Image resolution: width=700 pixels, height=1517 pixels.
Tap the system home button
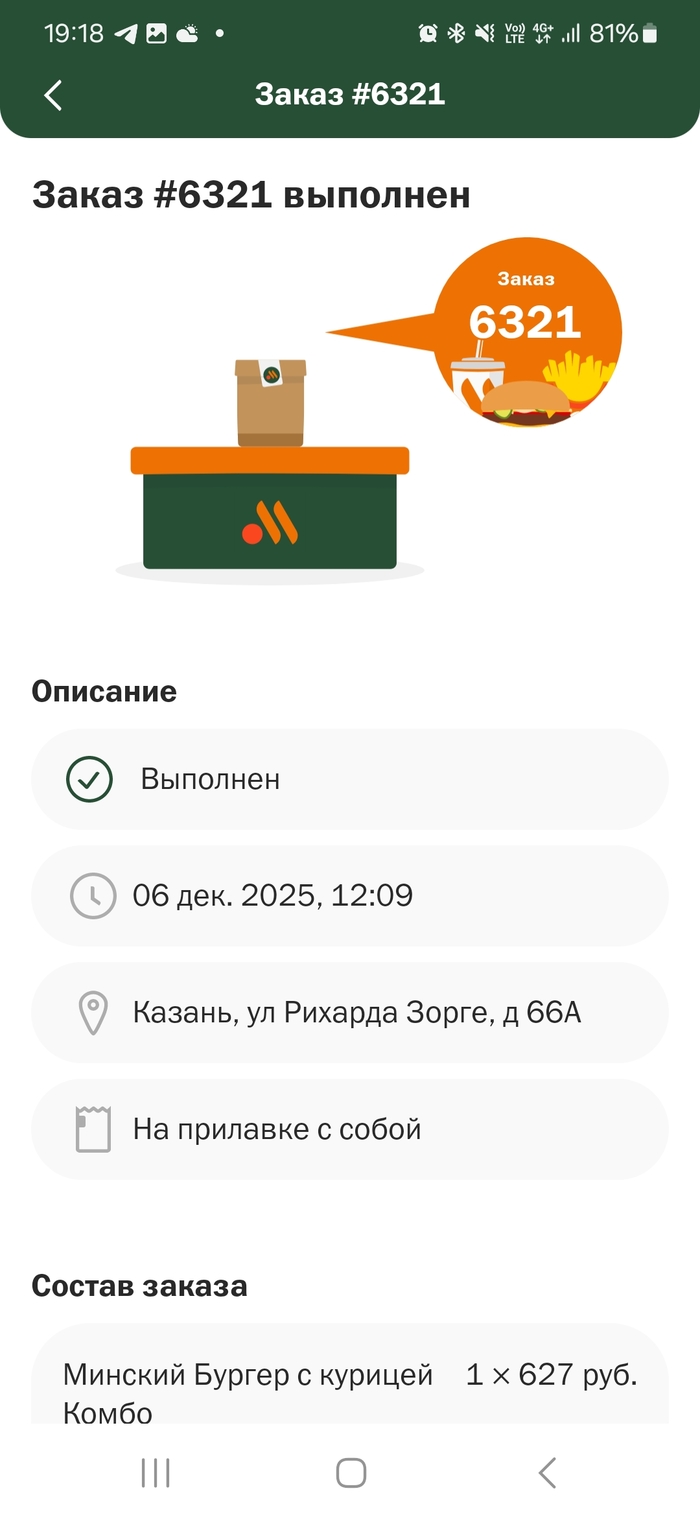[x=351, y=1472]
